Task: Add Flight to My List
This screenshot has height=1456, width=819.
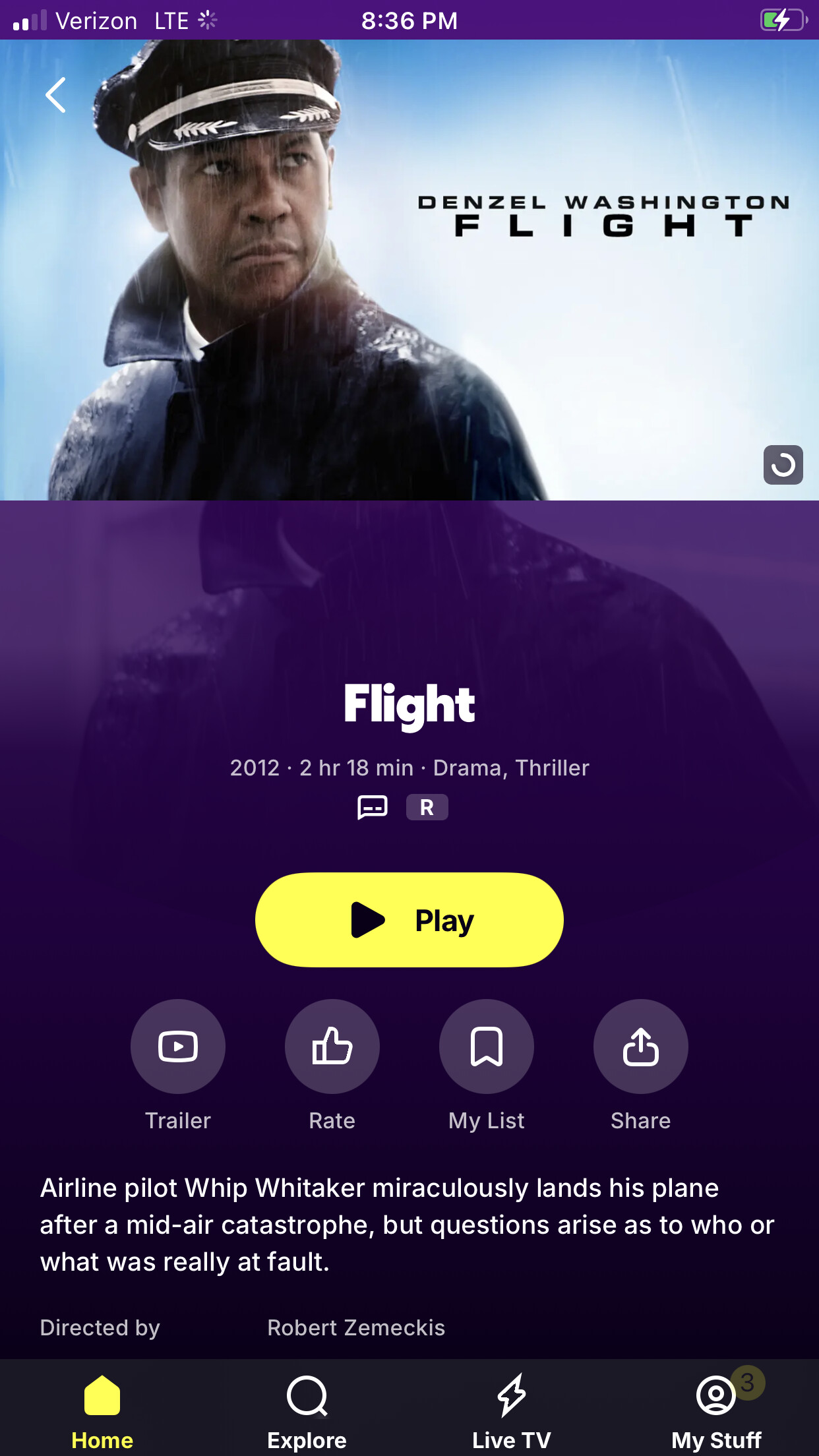Action: pos(486,1046)
